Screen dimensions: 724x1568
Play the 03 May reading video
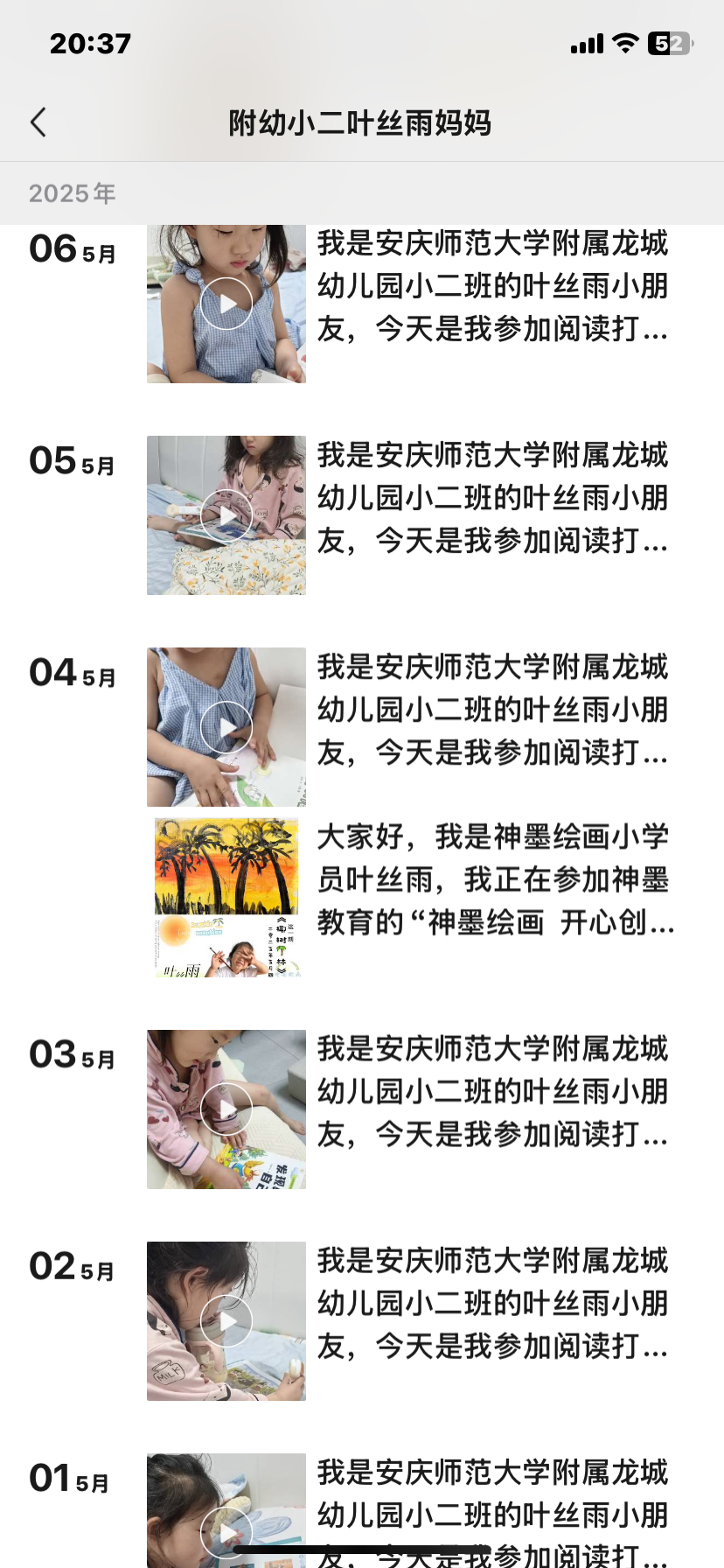(x=226, y=1109)
